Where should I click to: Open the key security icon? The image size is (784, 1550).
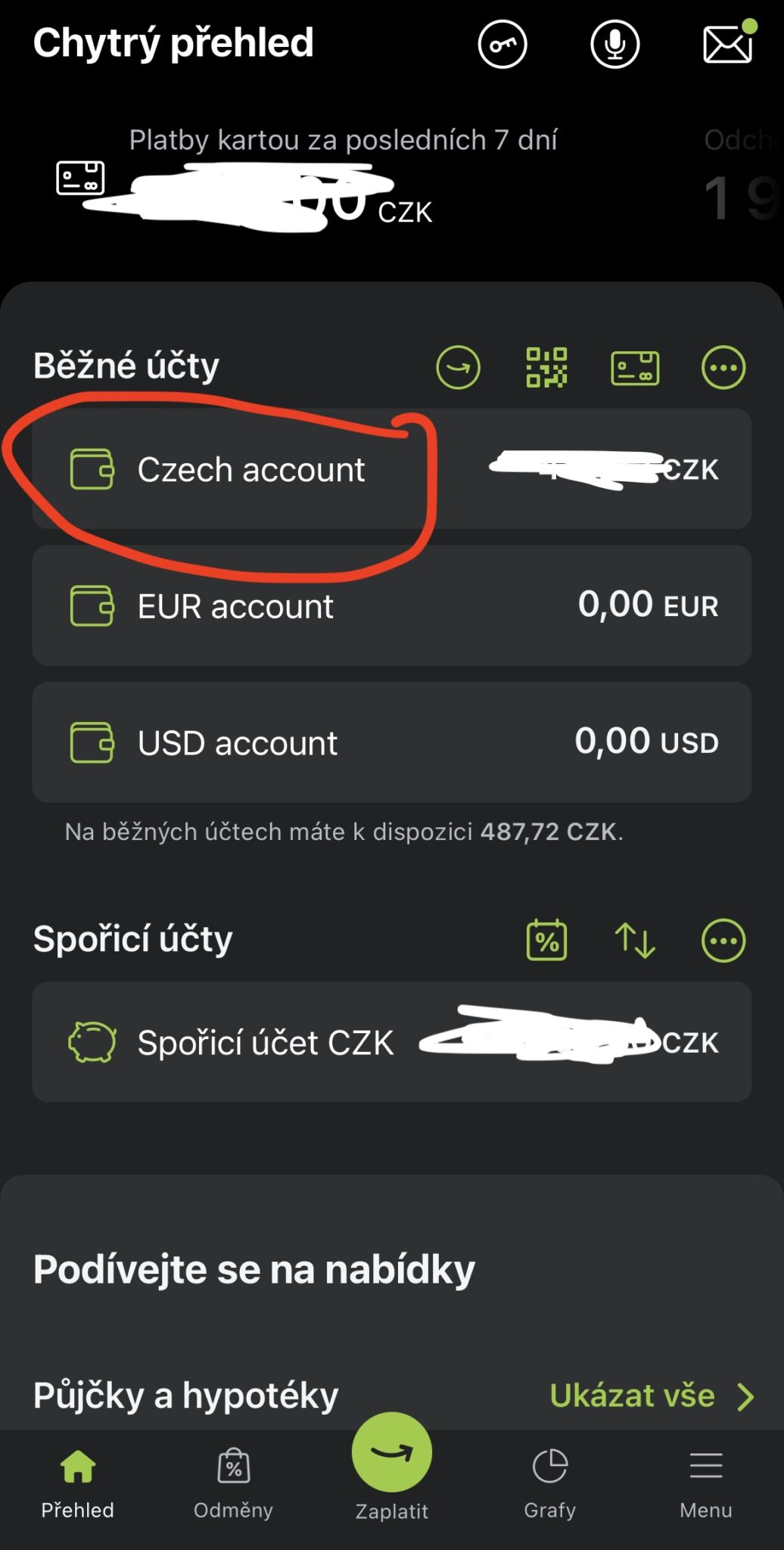[x=502, y=45]
